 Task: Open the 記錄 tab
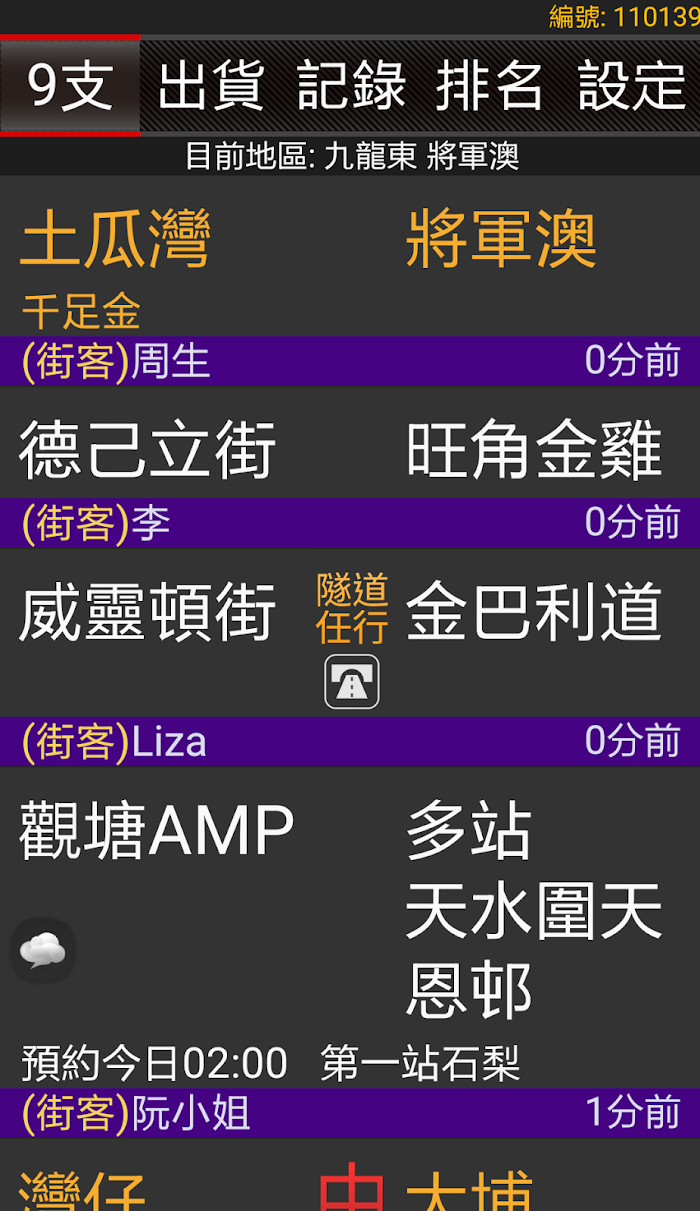(351, 86)
